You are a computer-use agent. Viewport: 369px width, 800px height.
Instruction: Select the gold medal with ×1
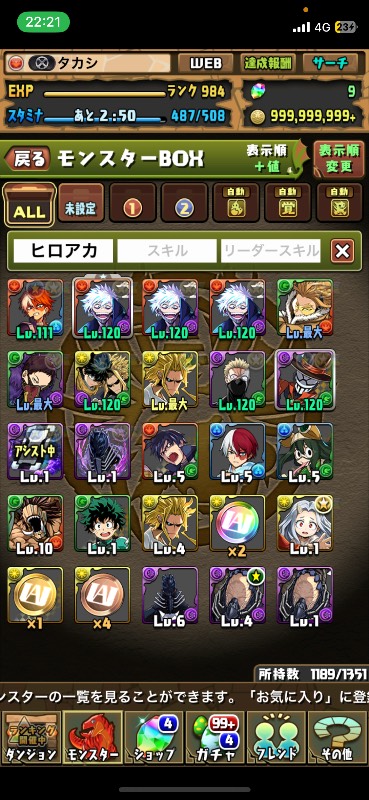(36, 595)
